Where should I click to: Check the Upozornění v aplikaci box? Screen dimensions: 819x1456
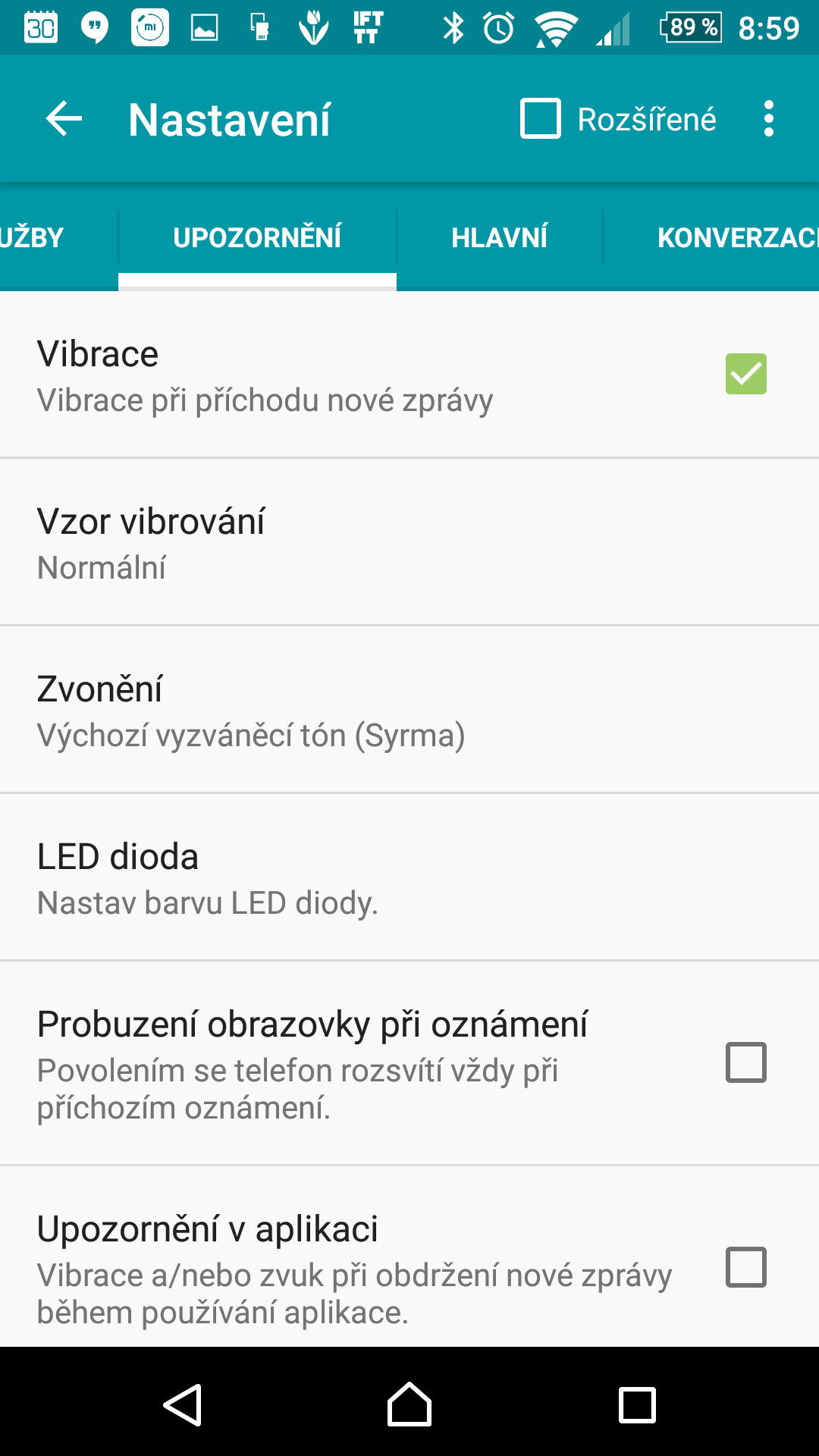[746, 1267]
